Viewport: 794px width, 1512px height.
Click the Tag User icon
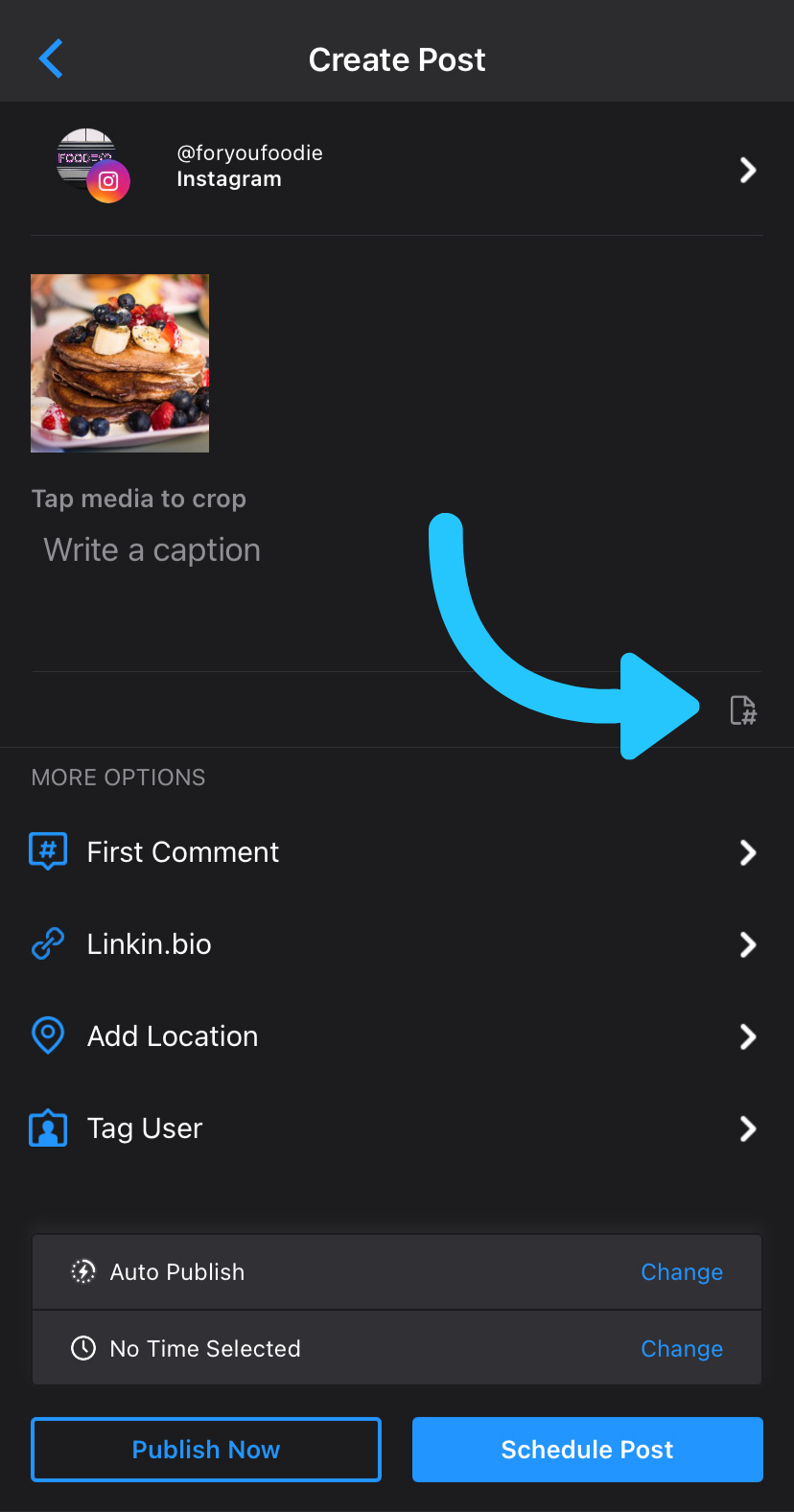(47, 1128)
